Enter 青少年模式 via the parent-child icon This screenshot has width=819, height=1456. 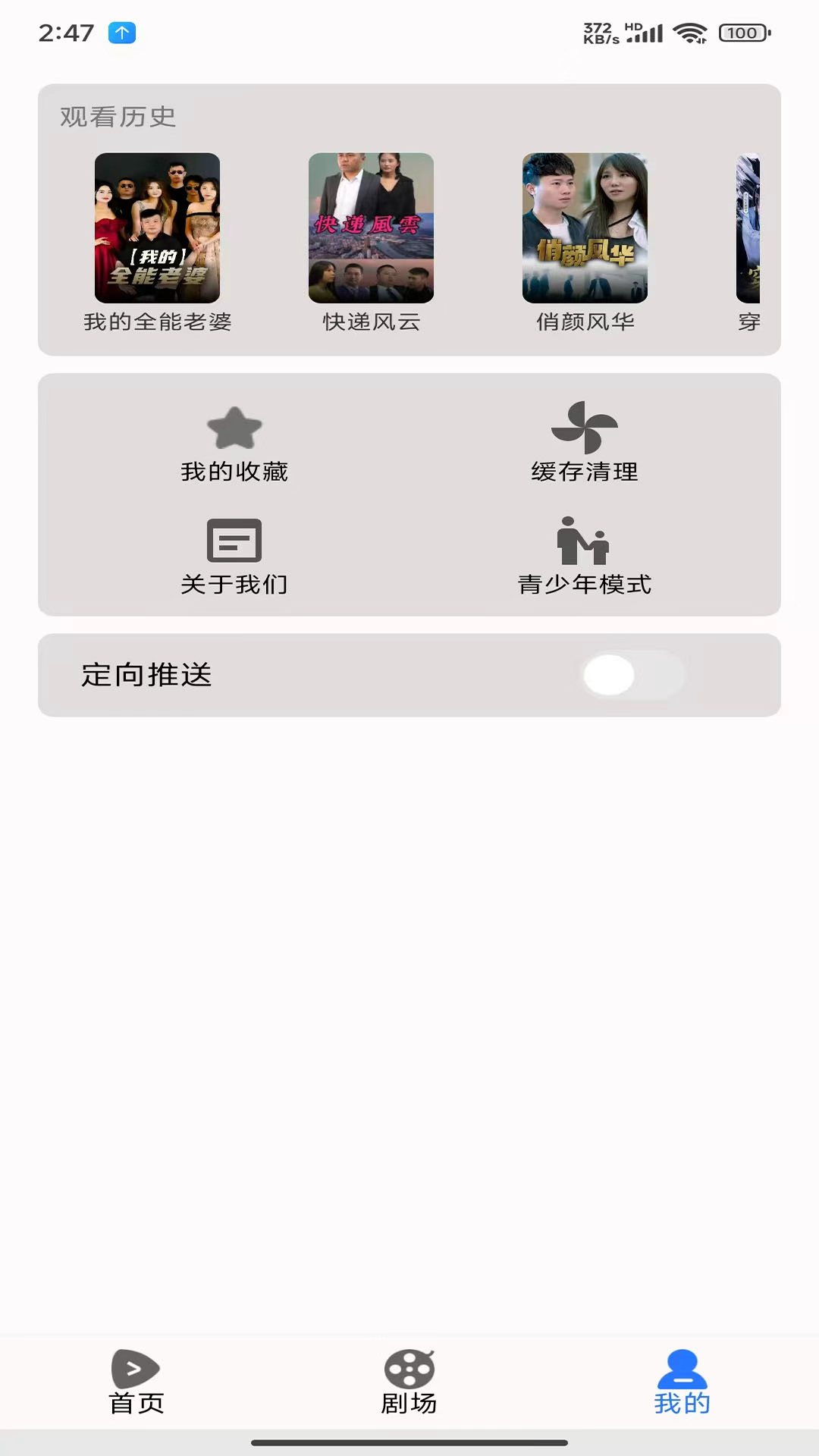click(585, 541)
